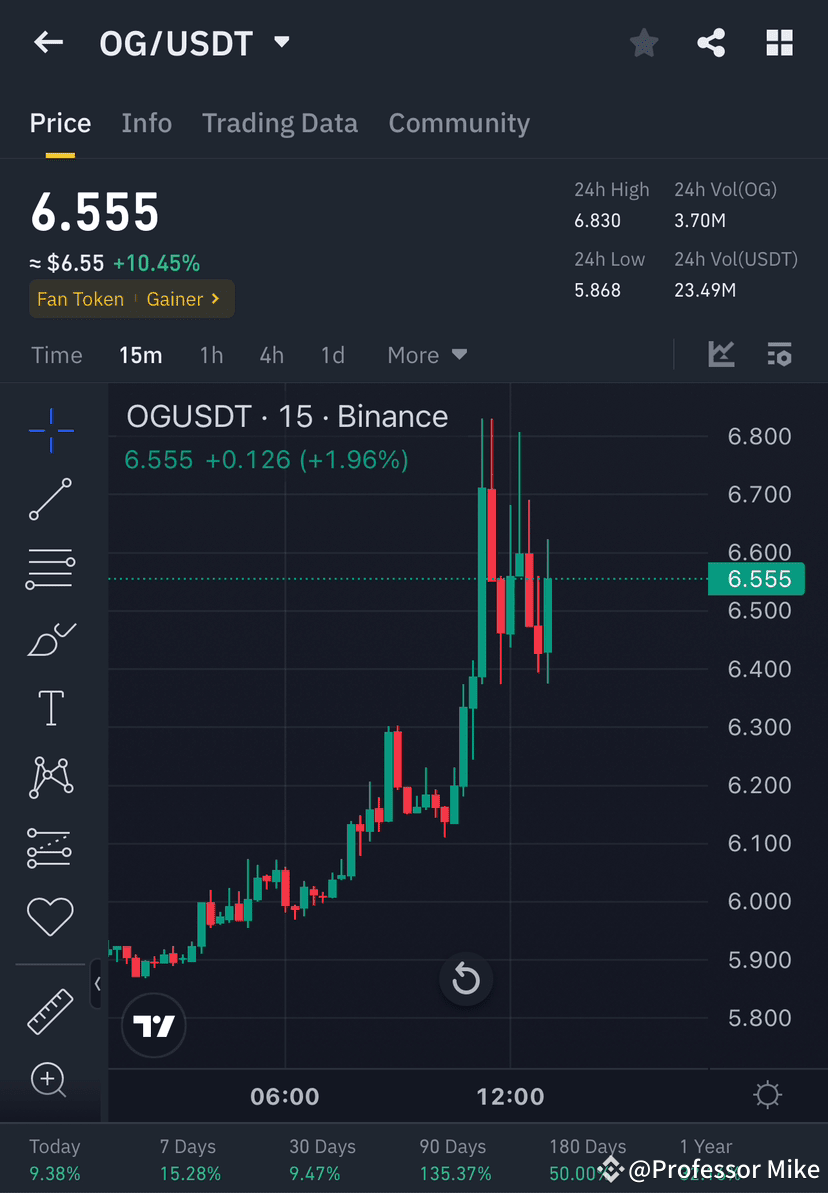Select the brush drawing tool
Viewport: 828px width, 1193px height.
click(x=50, y=639)
